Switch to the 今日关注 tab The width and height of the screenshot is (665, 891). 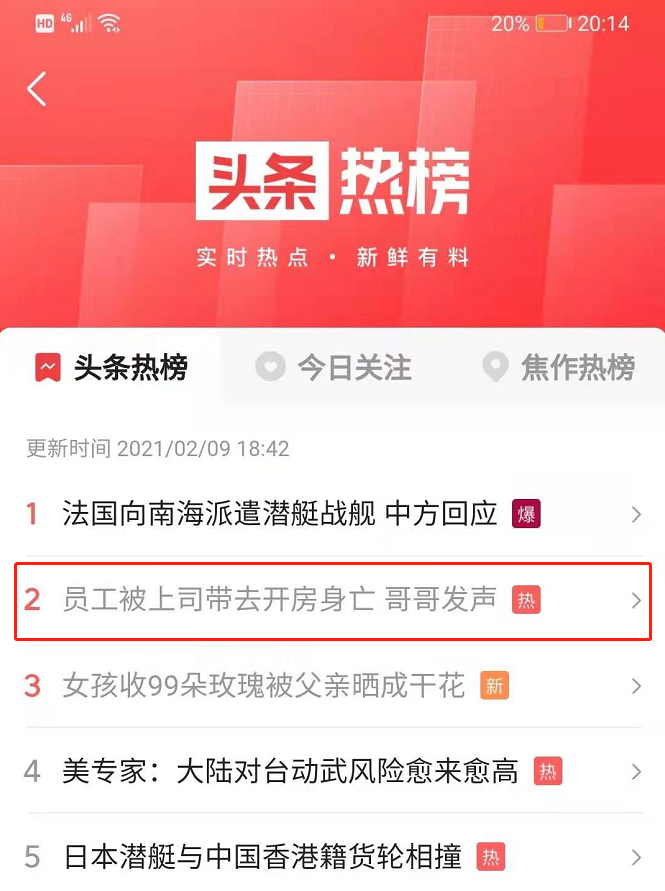pyautogui.click(x=334, y=367)
